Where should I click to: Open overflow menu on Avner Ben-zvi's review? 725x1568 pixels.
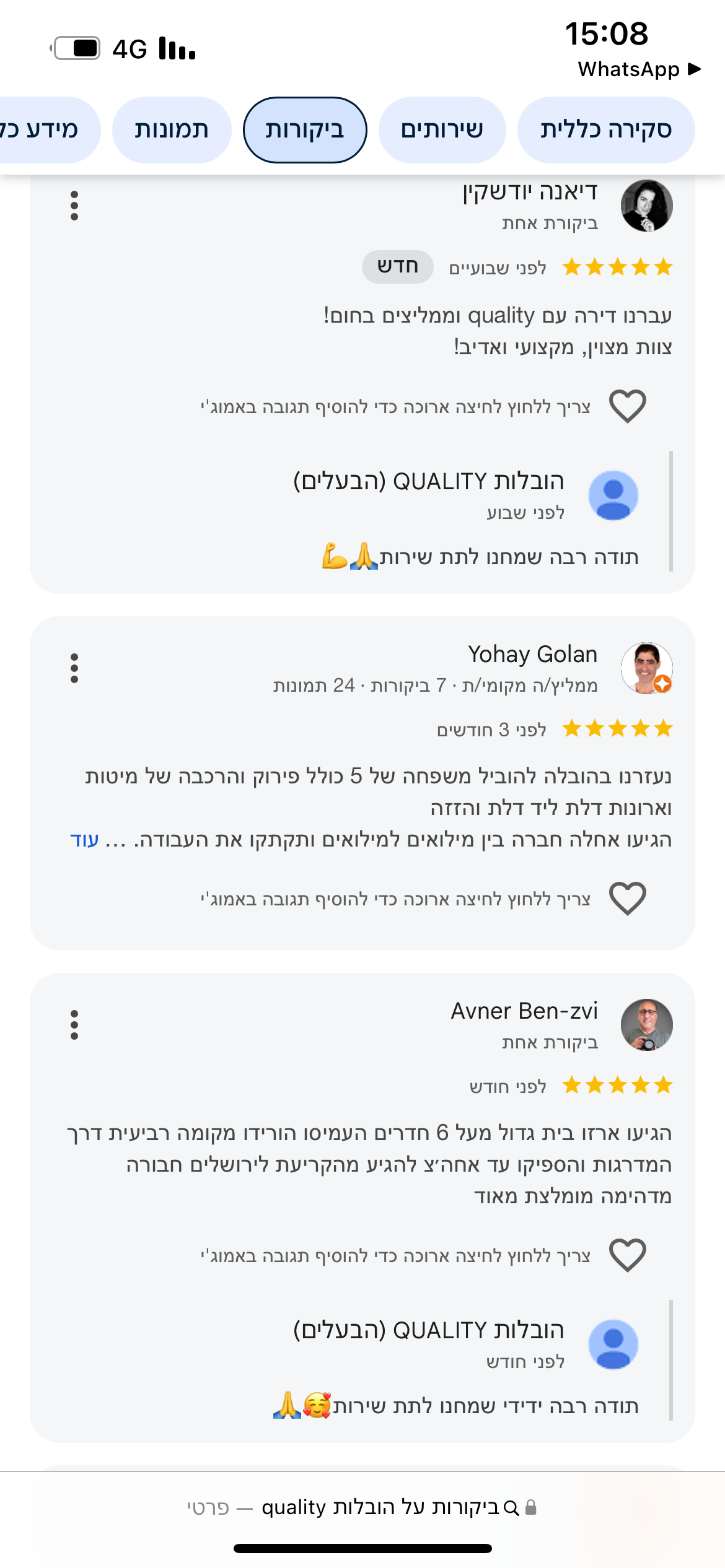click(x=74, y=1025)
